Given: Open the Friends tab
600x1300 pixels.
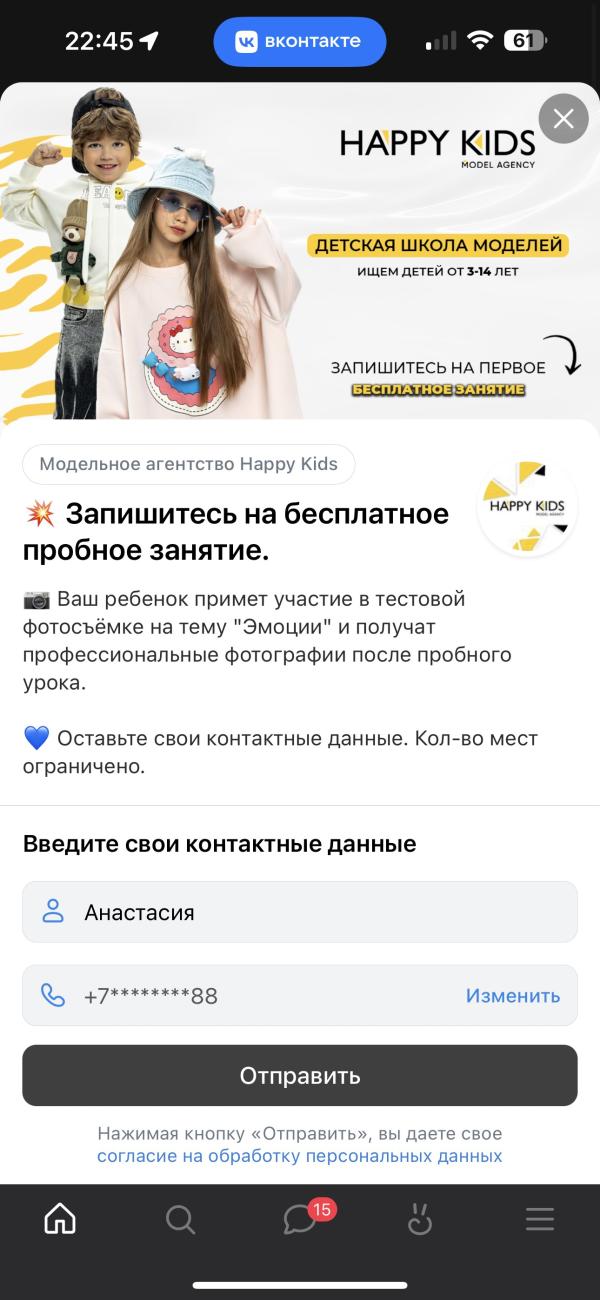Looking at the screenshot, I should pyautogui.click(x=420, y=1219).
